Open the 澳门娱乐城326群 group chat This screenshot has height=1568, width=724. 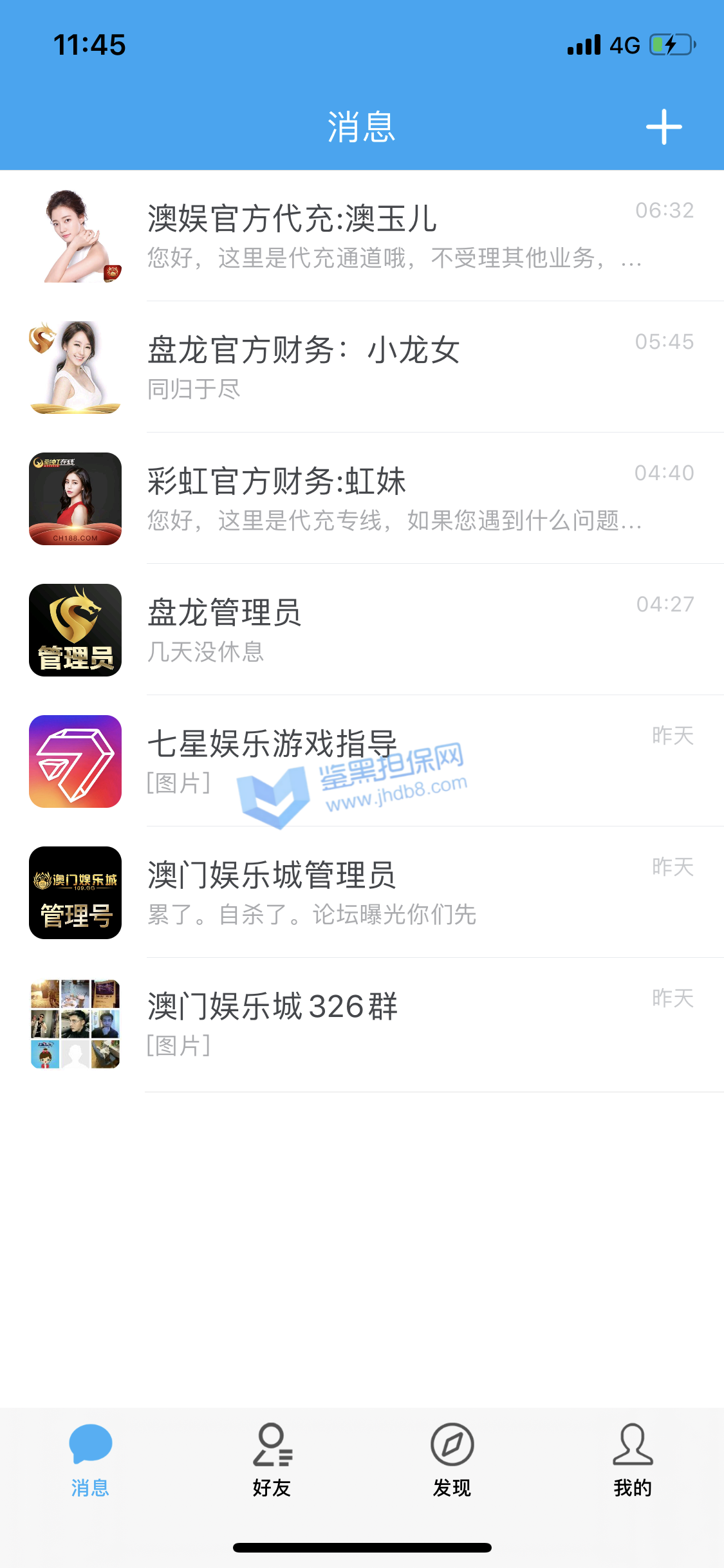[386, 1024]
